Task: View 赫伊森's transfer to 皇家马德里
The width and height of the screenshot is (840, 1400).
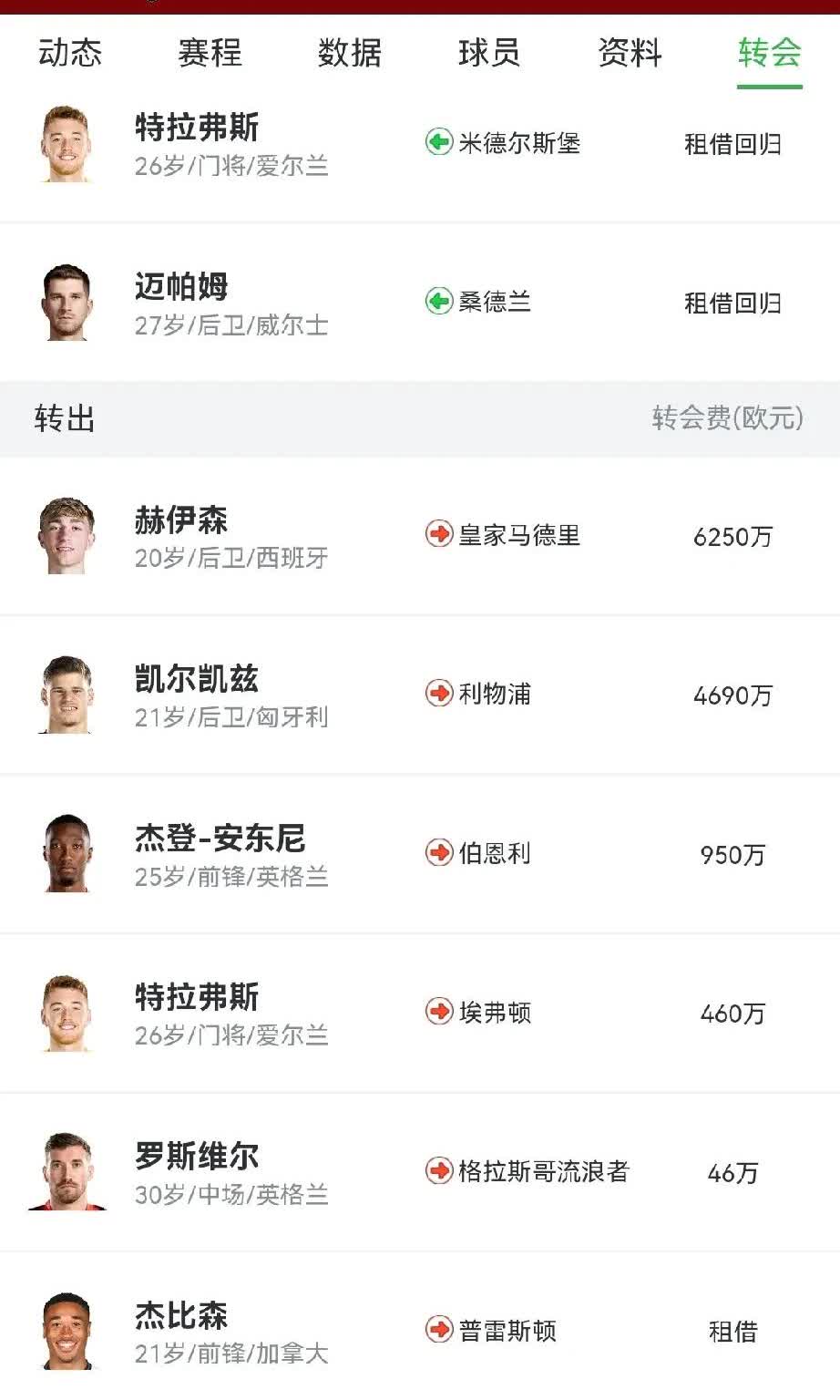Action: point(419,536)
